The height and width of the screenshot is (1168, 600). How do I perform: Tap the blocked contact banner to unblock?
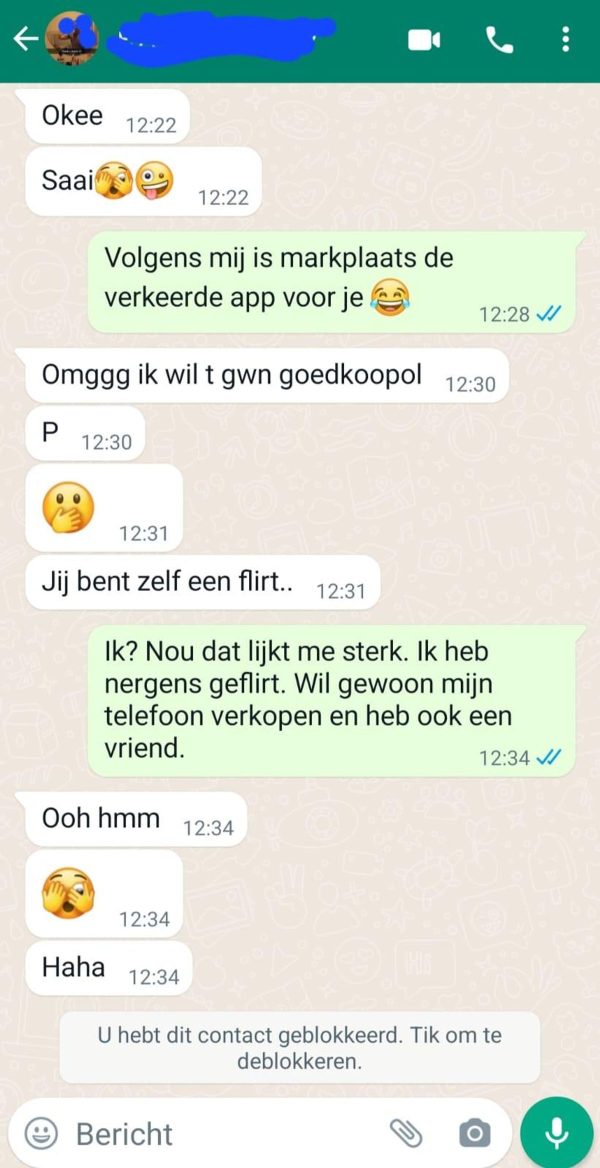pos(300,1047)
